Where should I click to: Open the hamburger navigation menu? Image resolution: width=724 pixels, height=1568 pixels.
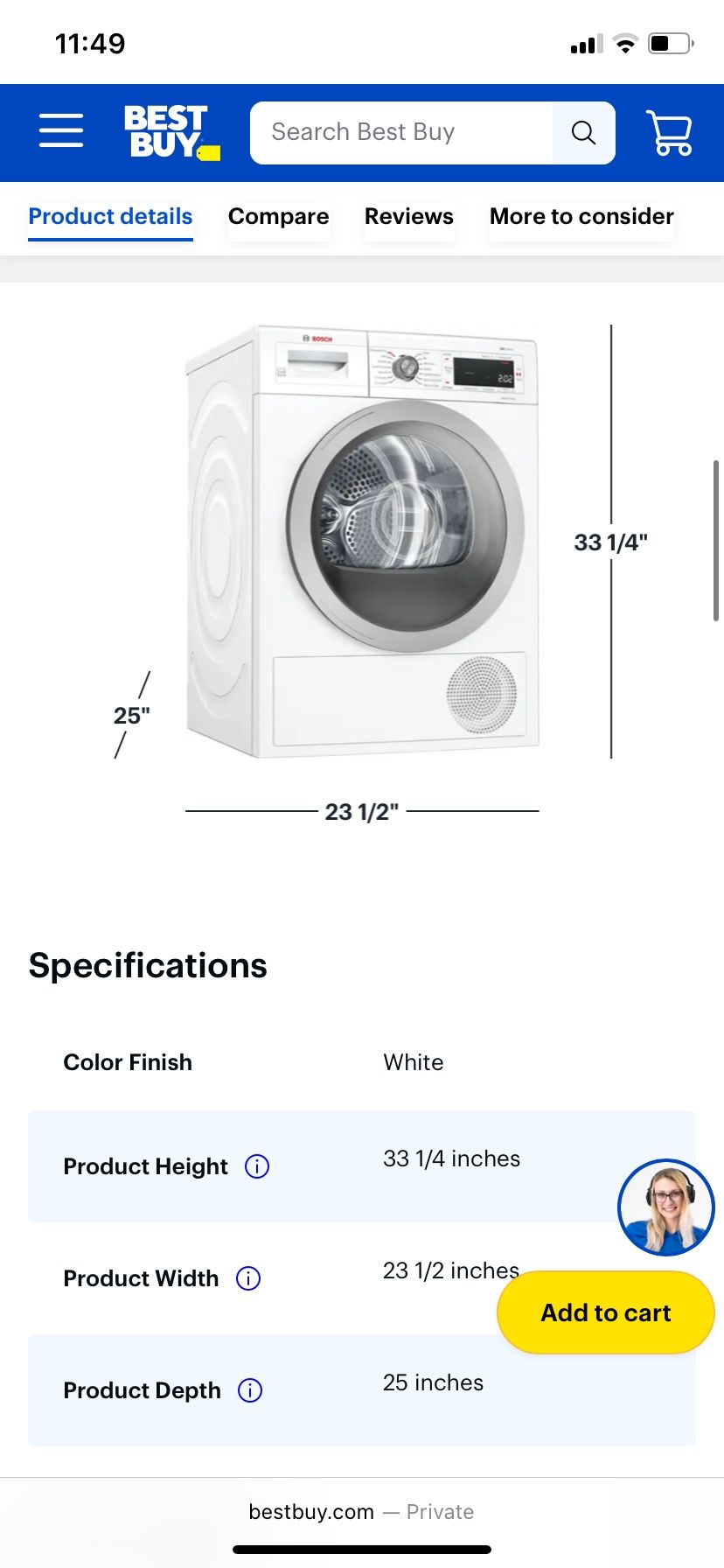60,129
